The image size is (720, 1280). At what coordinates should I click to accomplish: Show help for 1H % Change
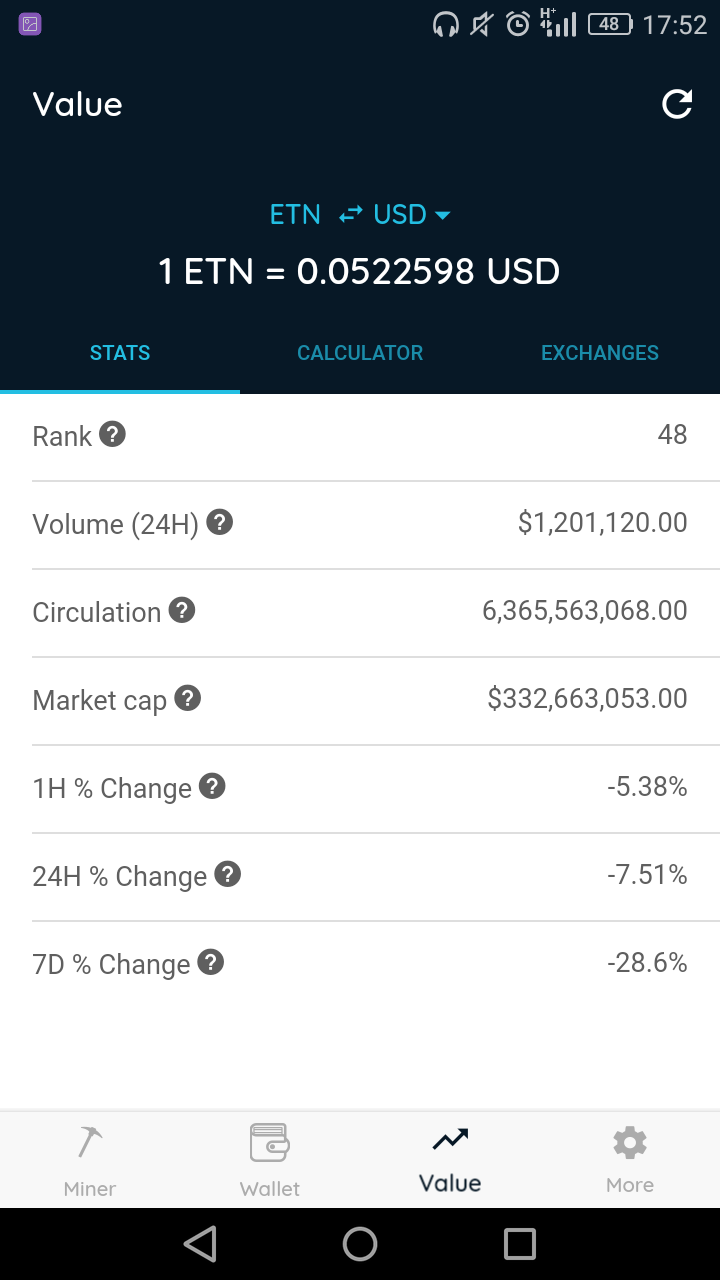point(212,786)
